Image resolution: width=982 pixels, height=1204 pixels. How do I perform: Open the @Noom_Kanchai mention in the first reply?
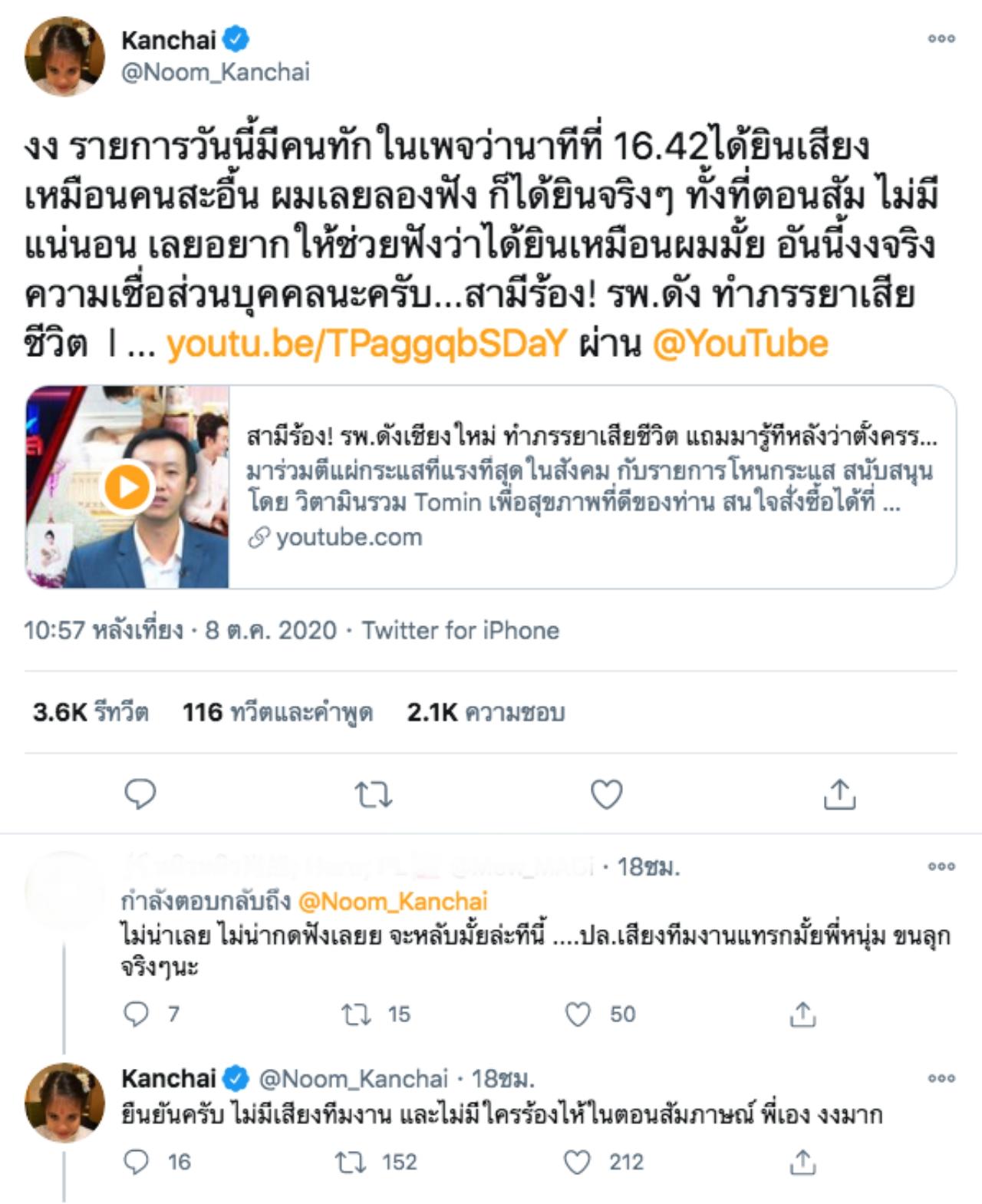click(x=392, y=901)
